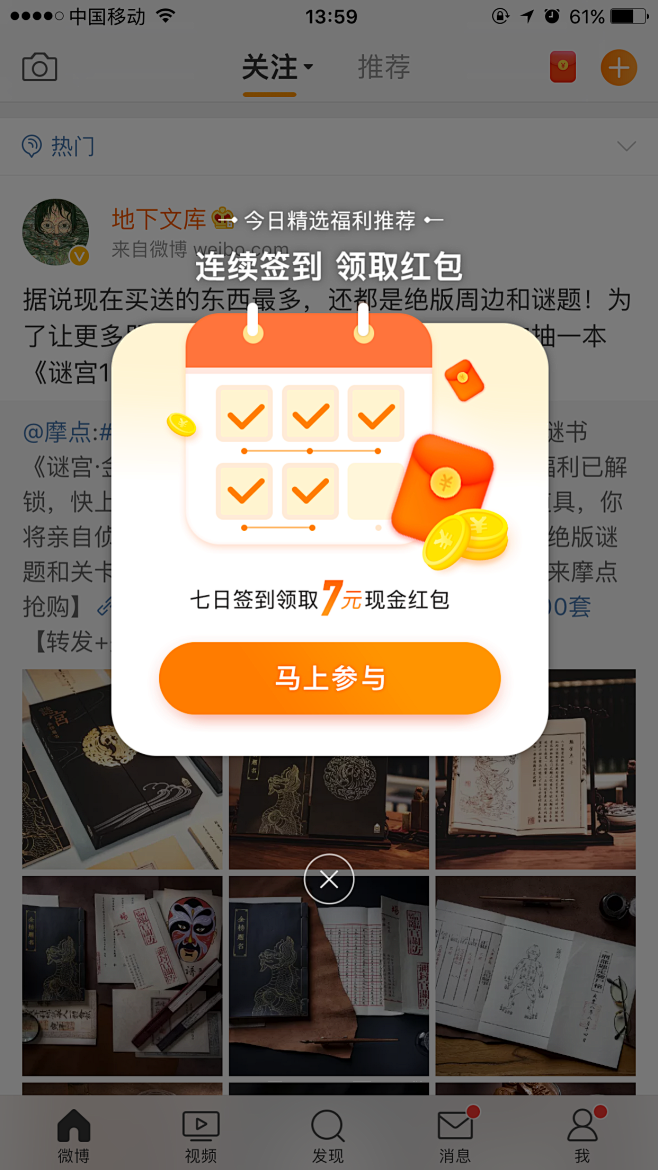Tap the 马上参与 button
Screen dimensions: 658x1170
tap(329, 678)
